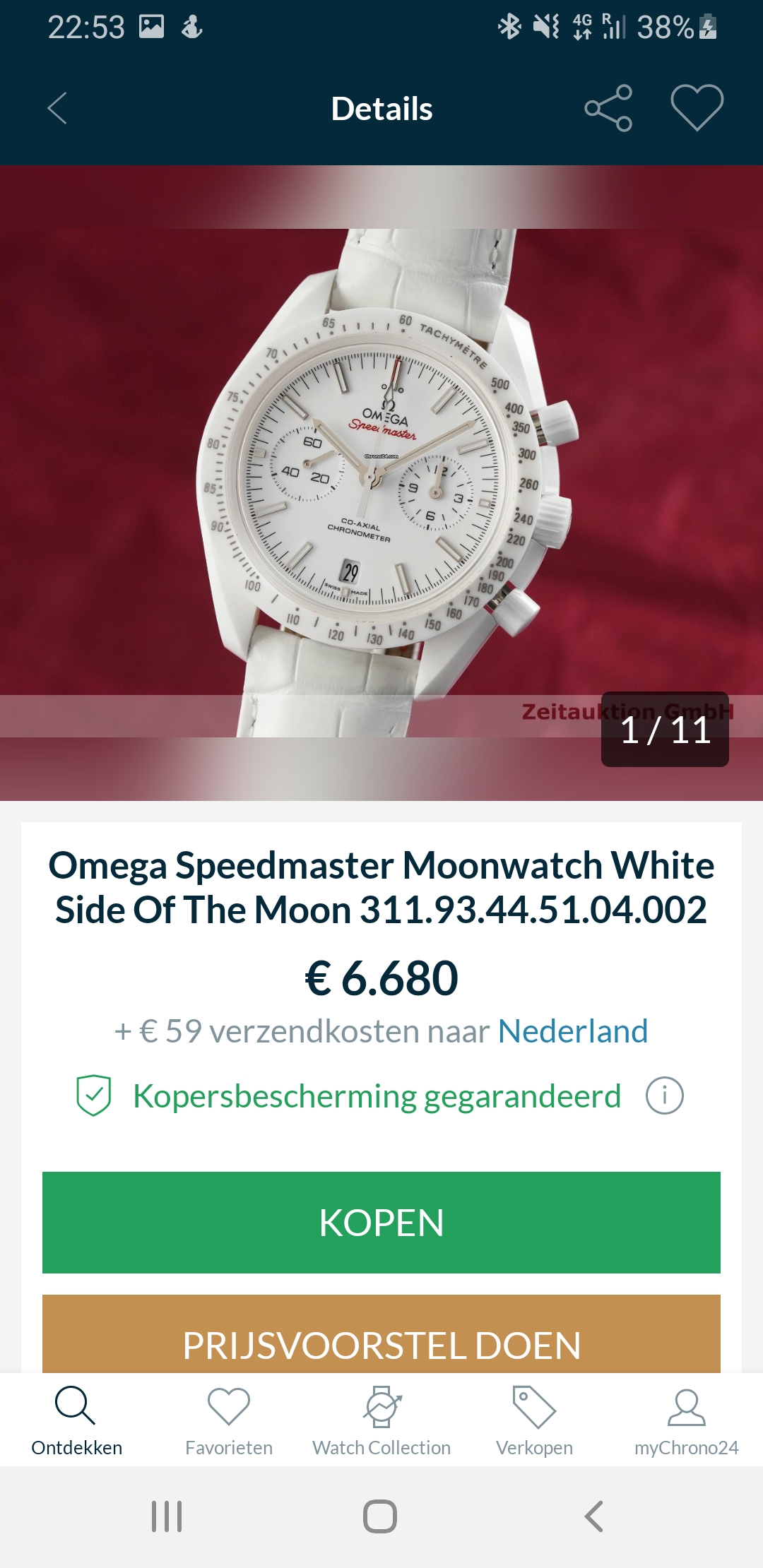
Task: Switch to the Ontdekken tab
Action: (x=76, y=1421)
